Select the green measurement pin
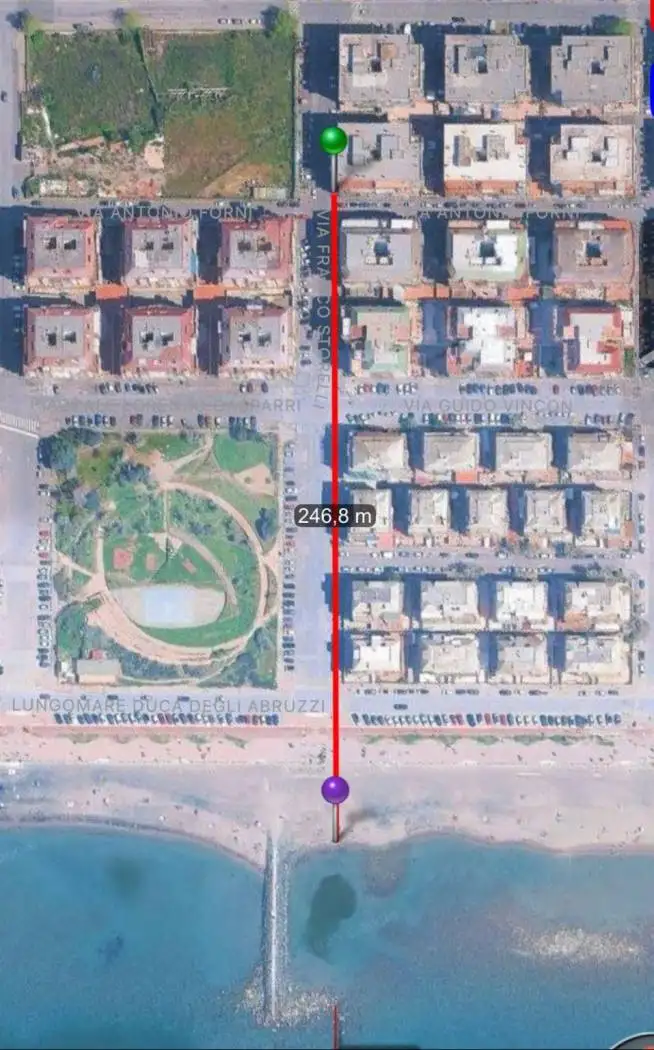Viewport: 654px width, 1050px height. pyautogui.click(x=334, y=142)
